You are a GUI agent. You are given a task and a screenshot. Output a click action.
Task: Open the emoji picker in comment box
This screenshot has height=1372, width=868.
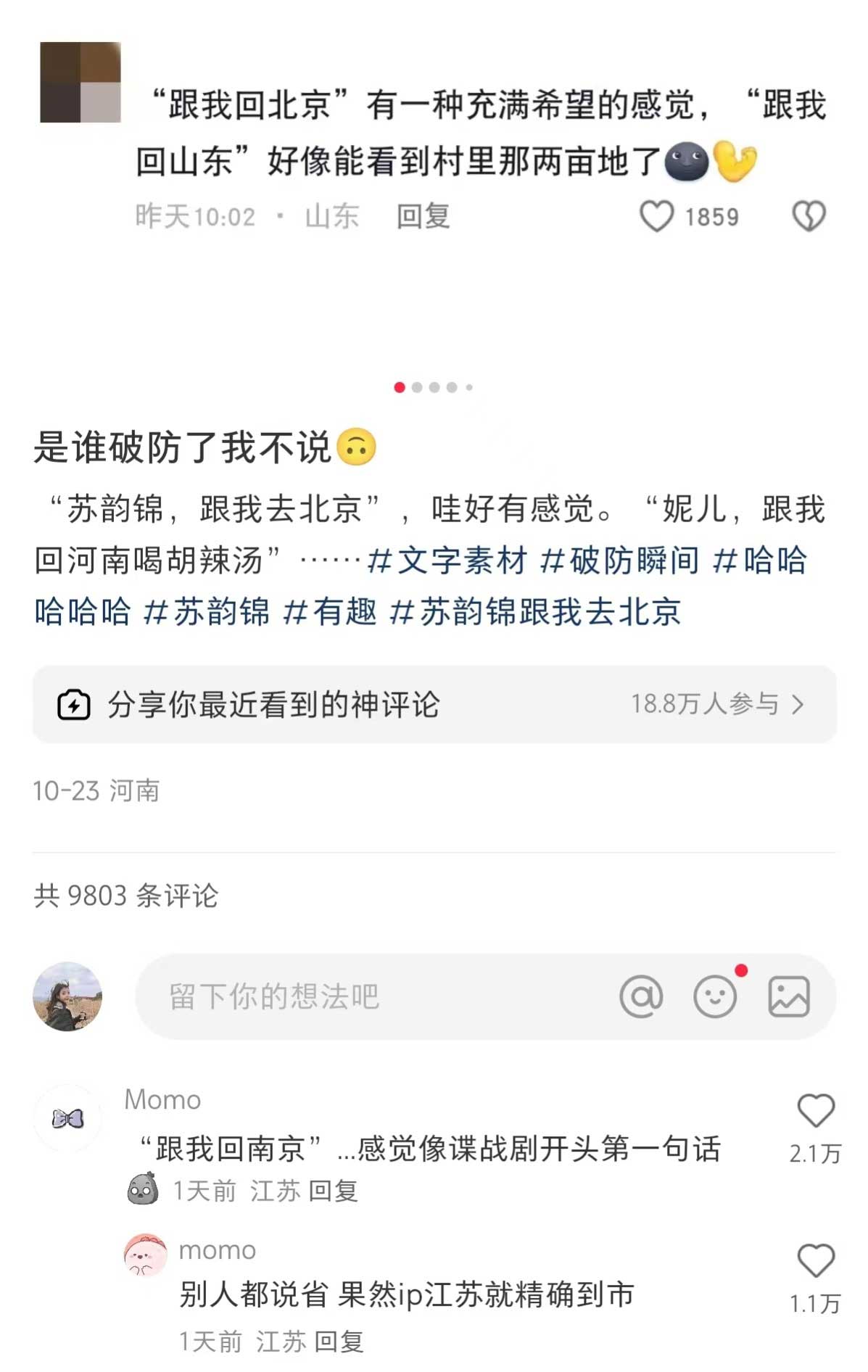coord(715,996)
